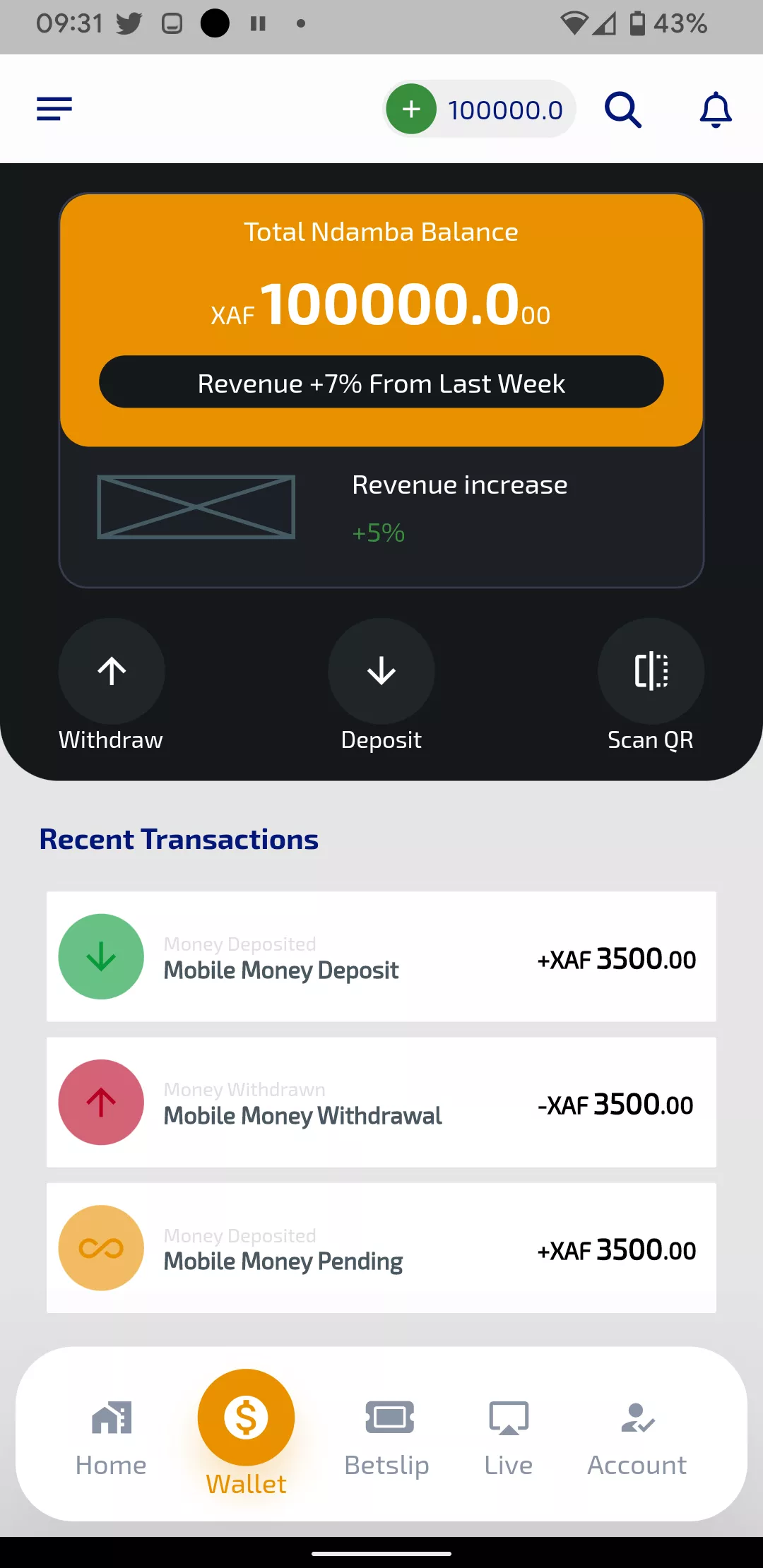Viewport: 763px width, 1568px height.
Task: Open the search icon
Action: coord(623,109)
